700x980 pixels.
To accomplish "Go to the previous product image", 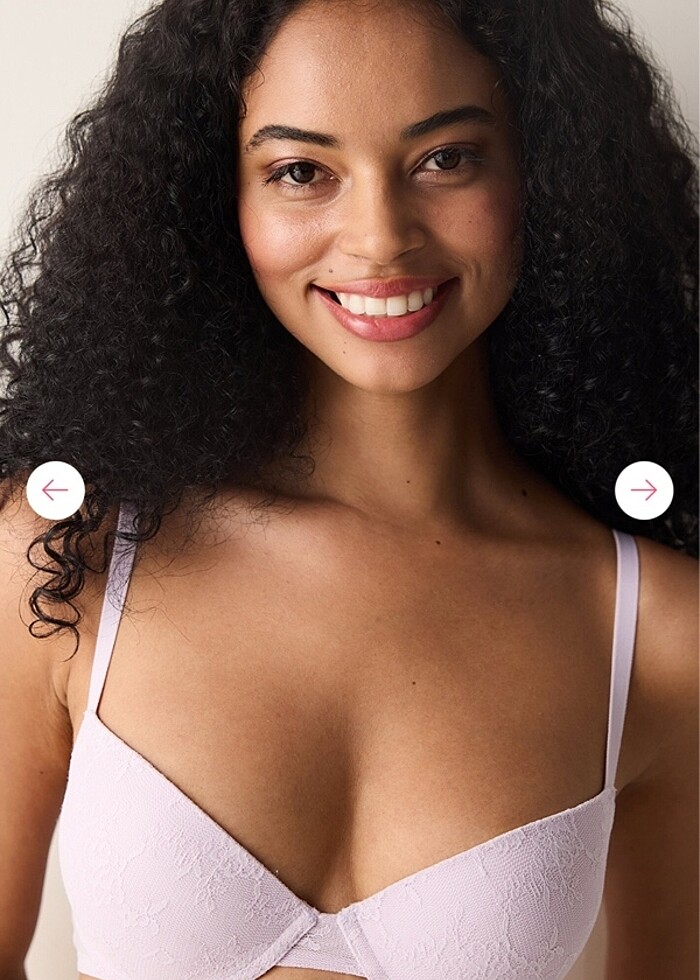I will click(55, 490).
